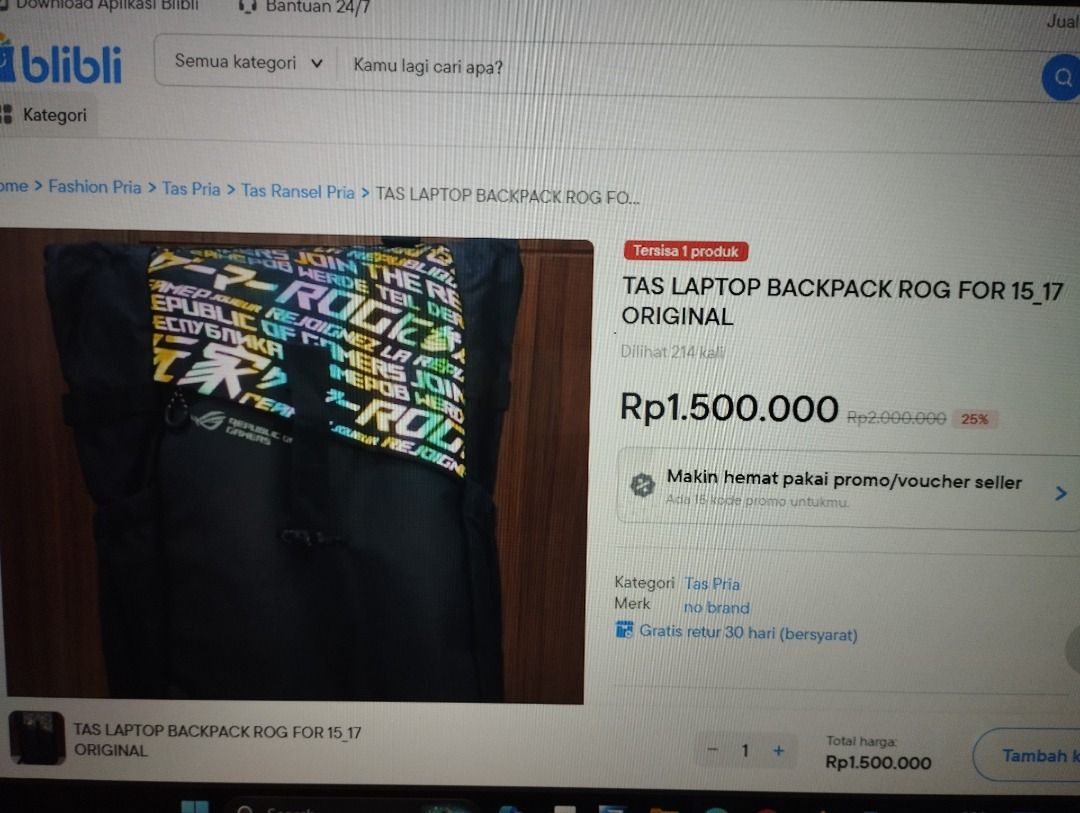View Gratis retur 30 hari details
This screenshot has height=813, width=1080.
745,633
